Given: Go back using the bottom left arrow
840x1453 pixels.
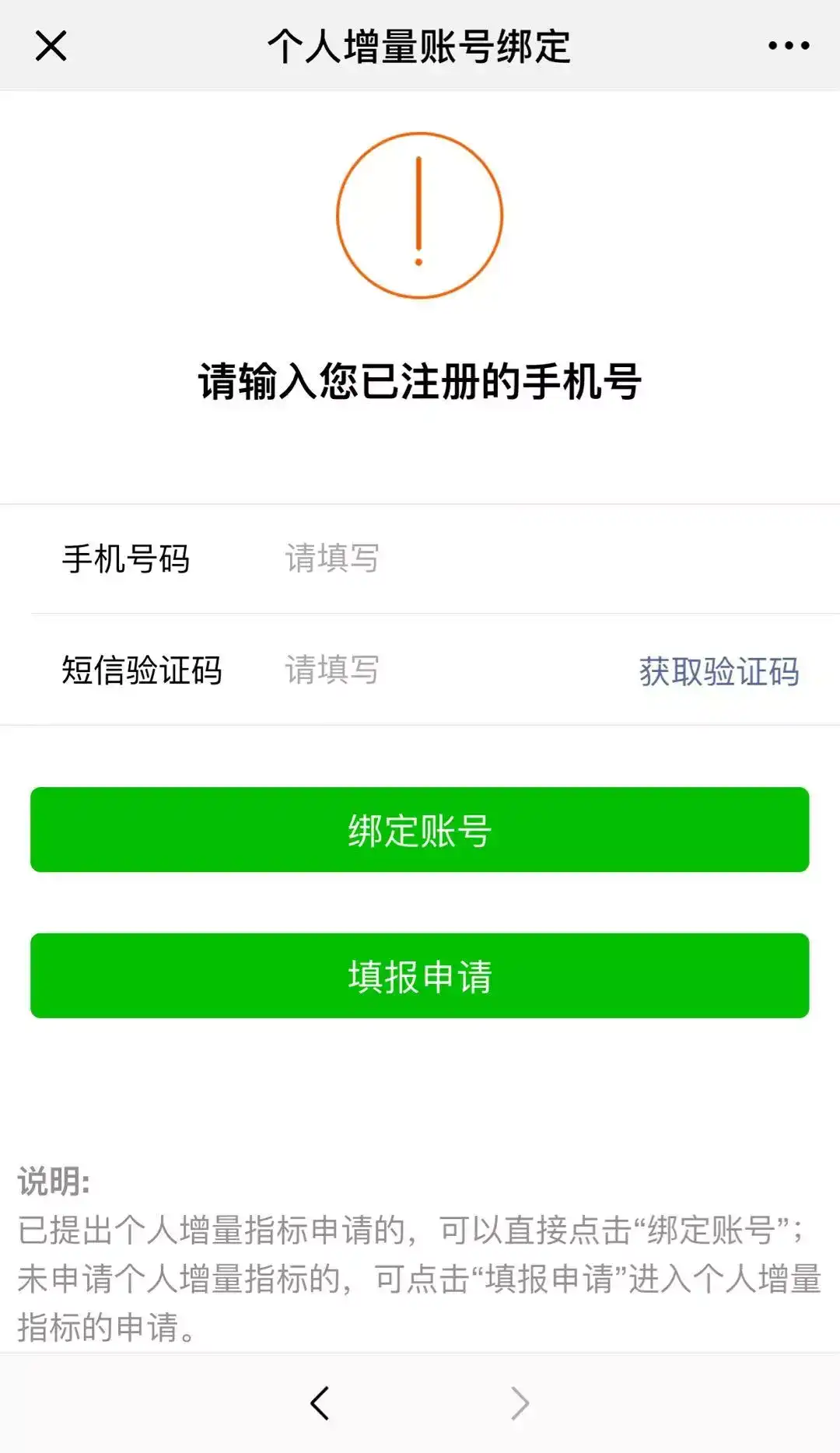Looking at the screenshot, I should (320, 1403).
